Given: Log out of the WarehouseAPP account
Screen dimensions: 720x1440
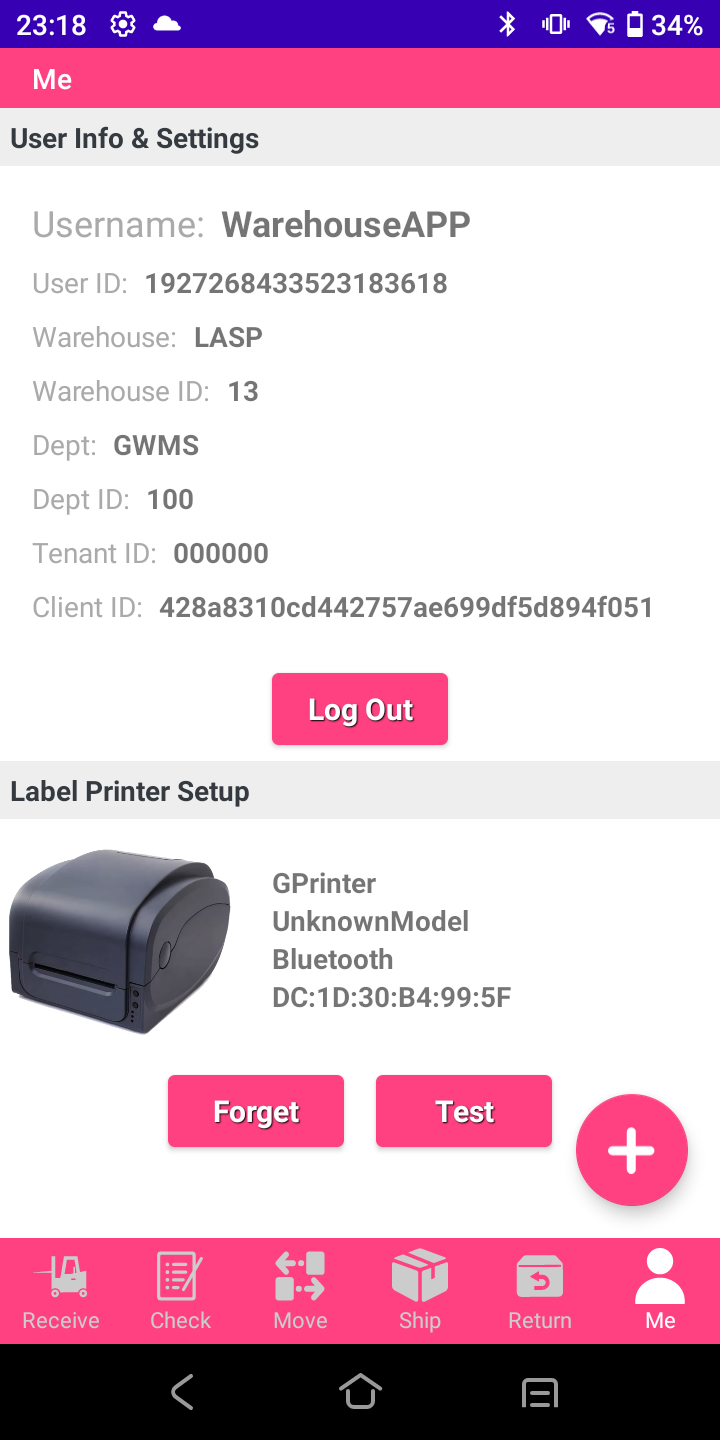Looking at the screenshot, I should tap(360, 709).
